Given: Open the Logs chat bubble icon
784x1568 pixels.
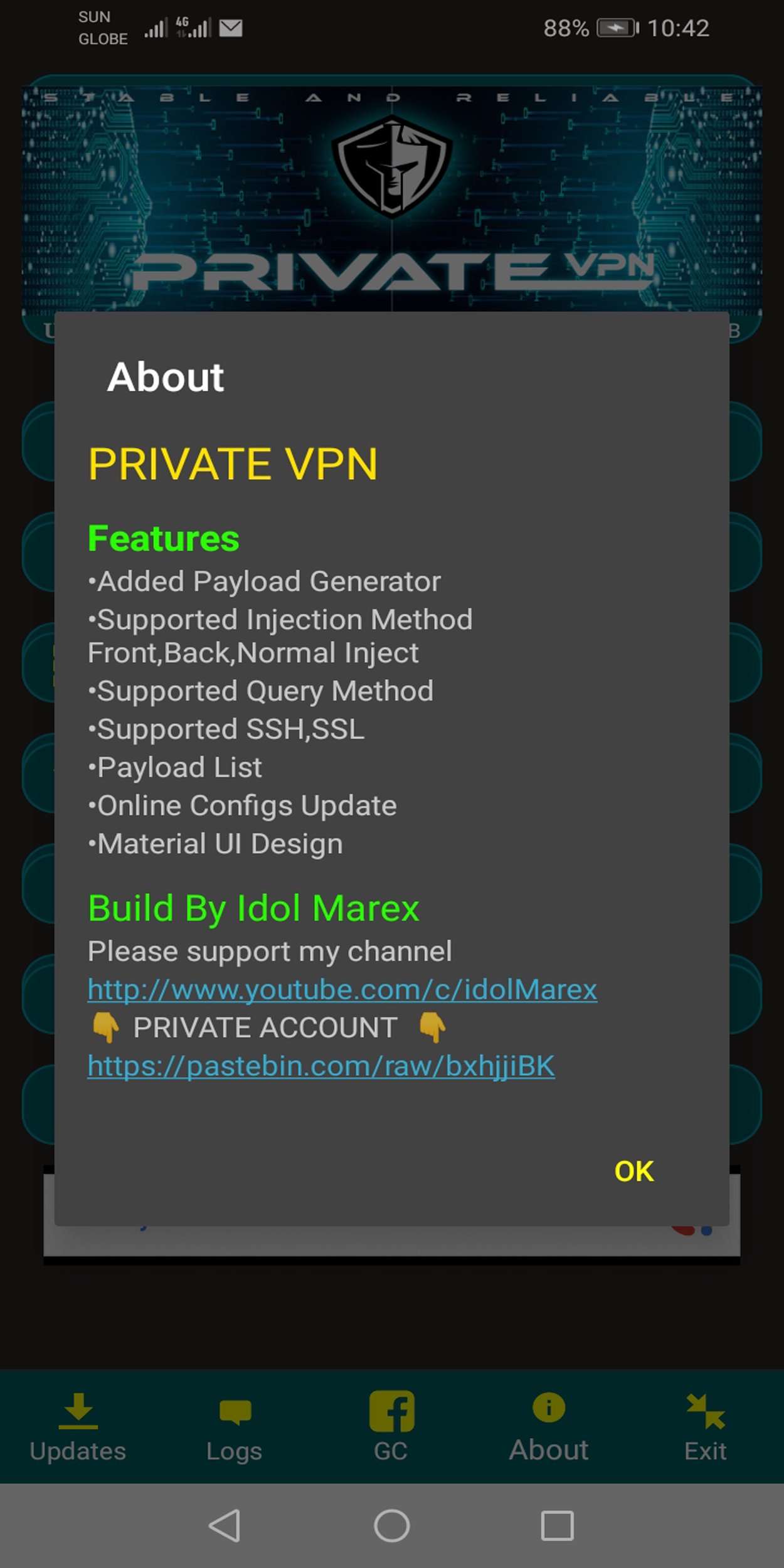Looking at the screenshot, I should coord(234,1410).
